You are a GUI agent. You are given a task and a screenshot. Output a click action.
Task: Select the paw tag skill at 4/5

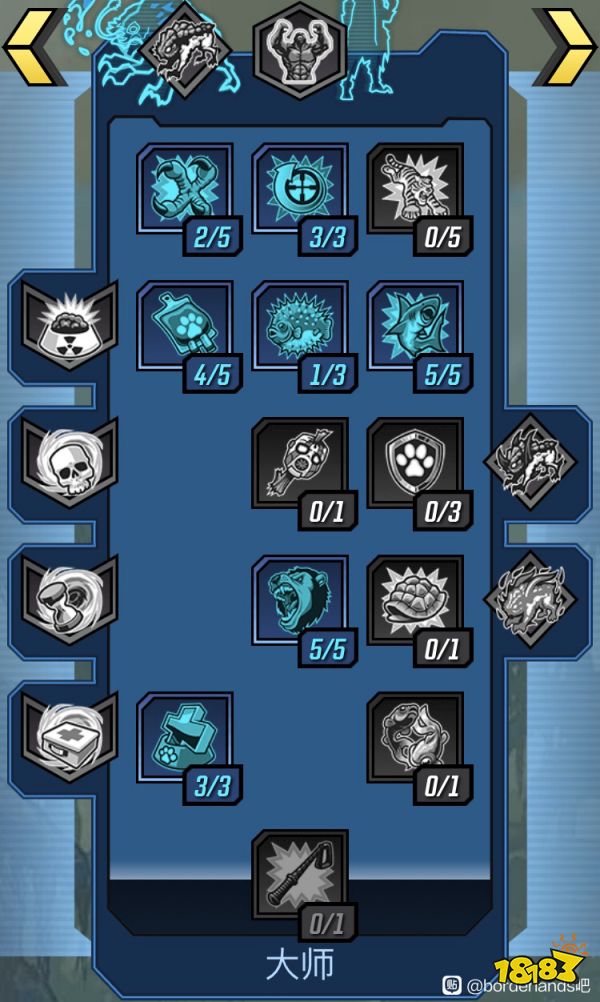(x=184, y=327)
